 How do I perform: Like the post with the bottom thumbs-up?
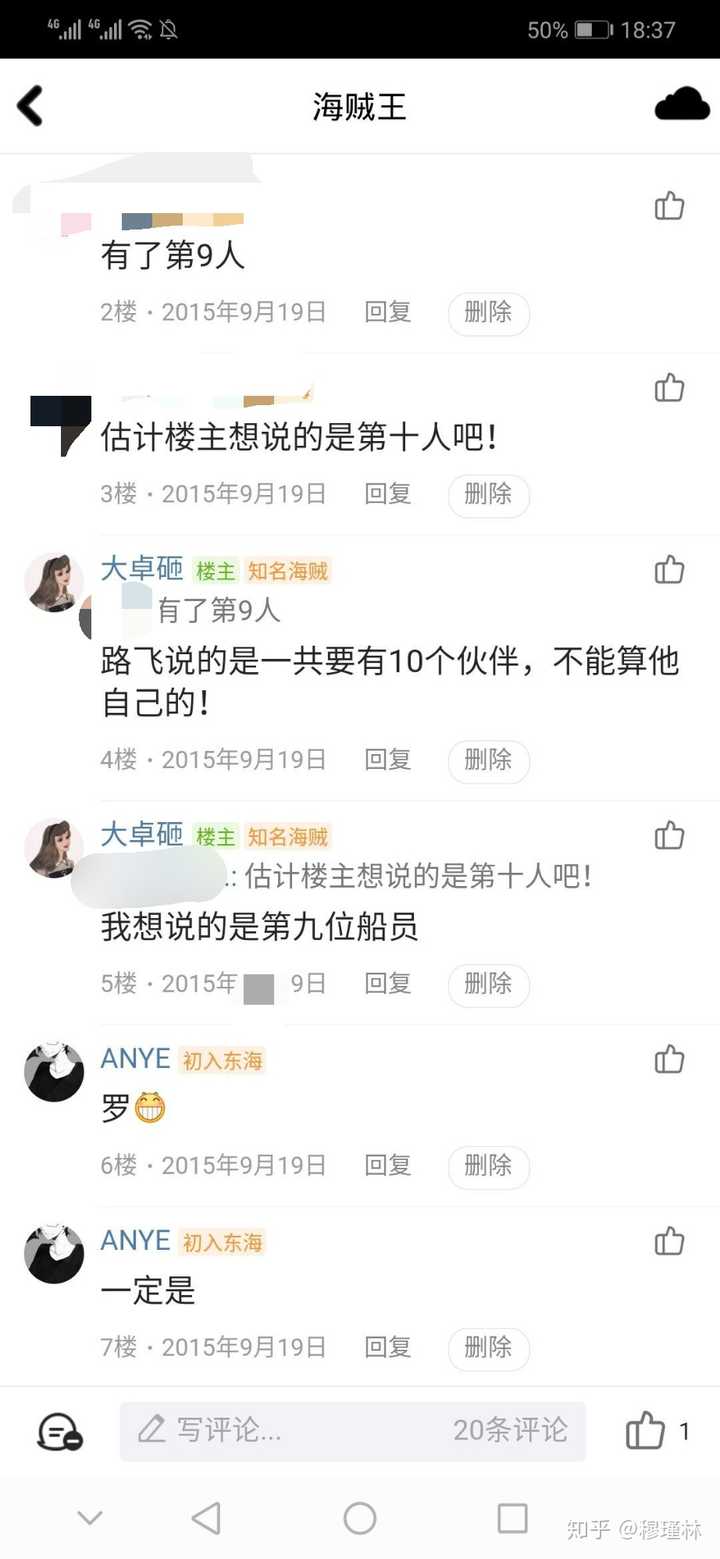point(646,1431)
